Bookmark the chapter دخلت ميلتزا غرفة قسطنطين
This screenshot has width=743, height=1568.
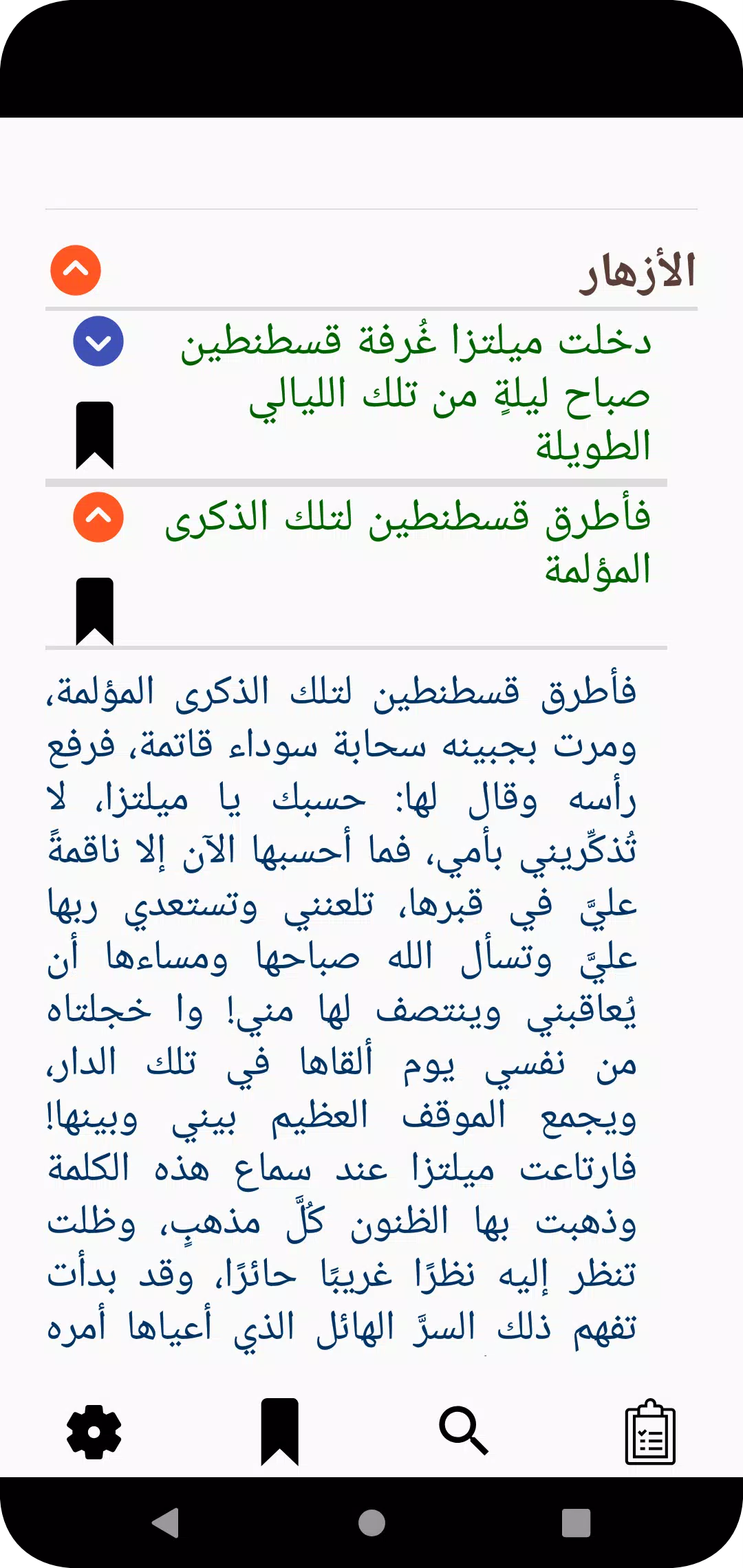click(x=95, y=435)
